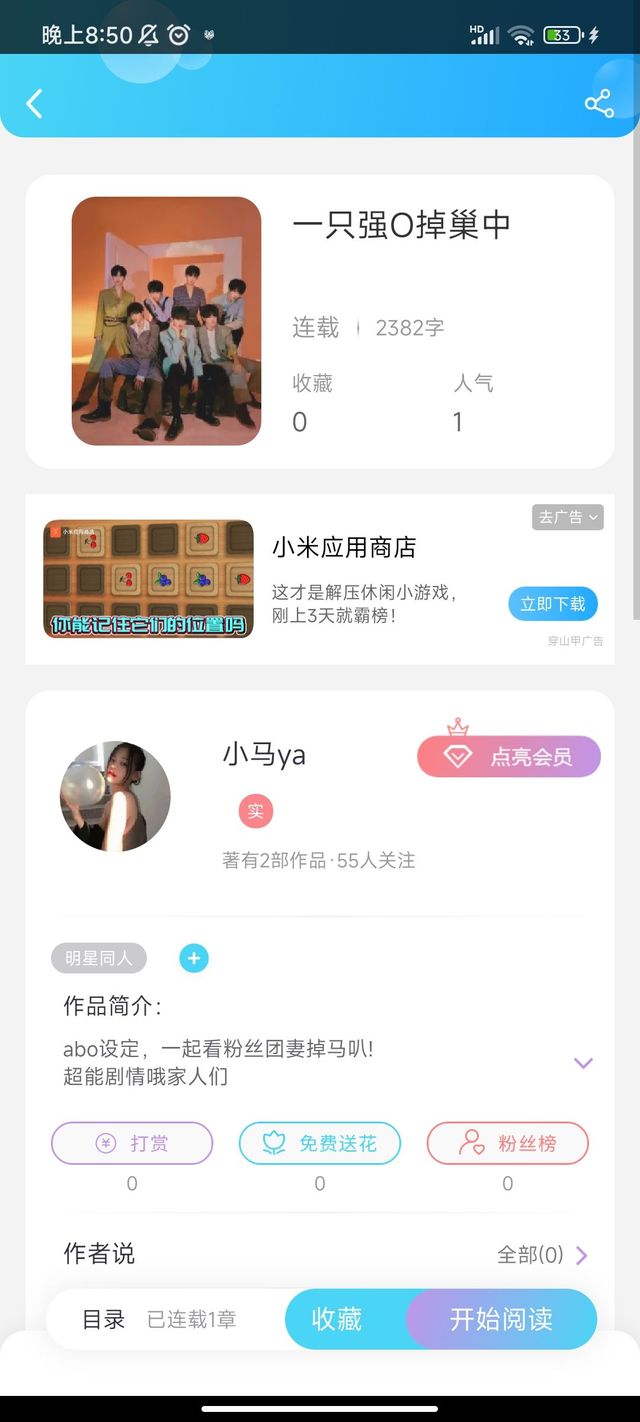Add a tag with the plus icon
The height and width of the screenshot is (1422, 640).
coord(194,959)
